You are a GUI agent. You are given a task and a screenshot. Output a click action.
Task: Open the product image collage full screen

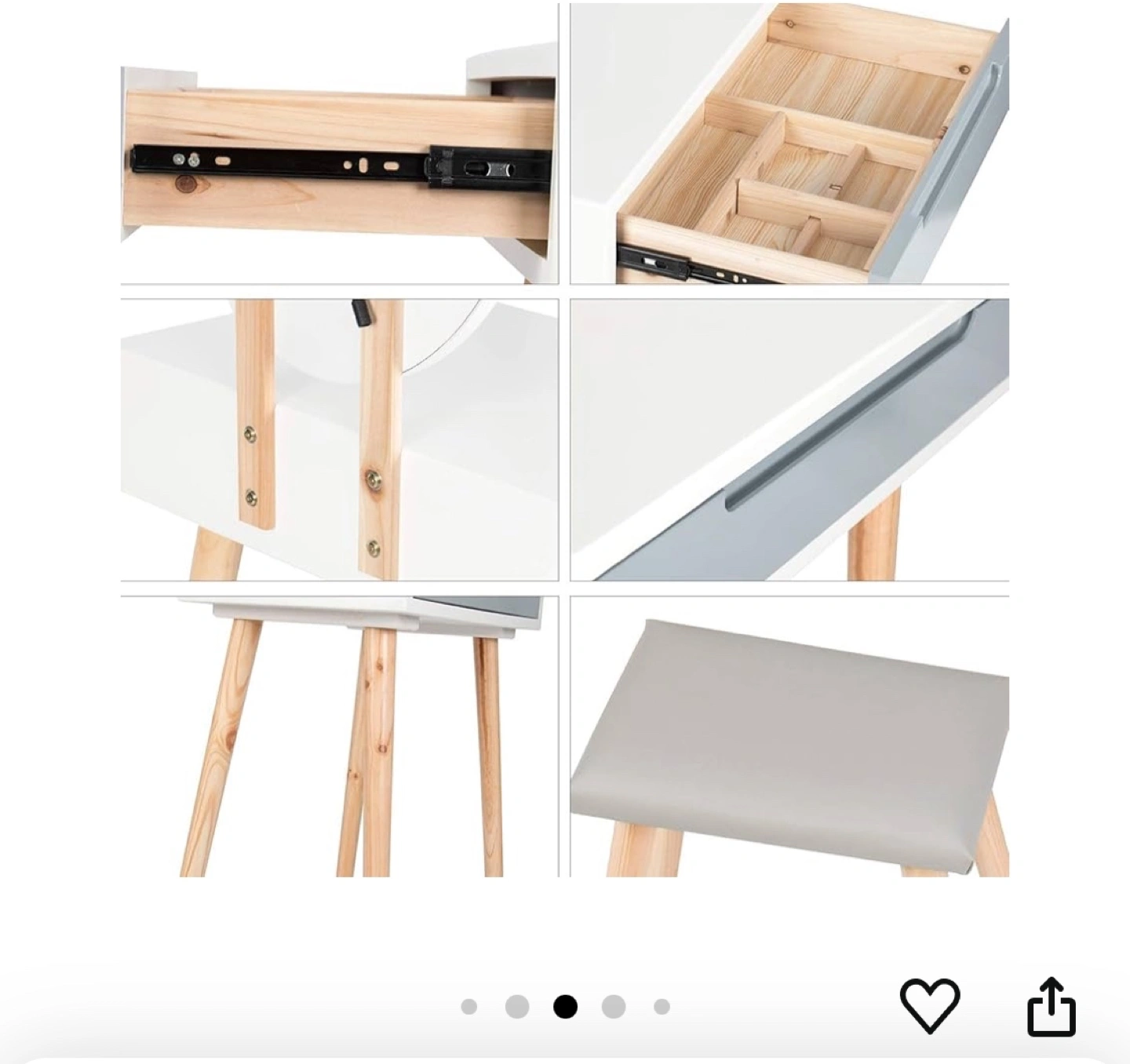tap(565, 439)
